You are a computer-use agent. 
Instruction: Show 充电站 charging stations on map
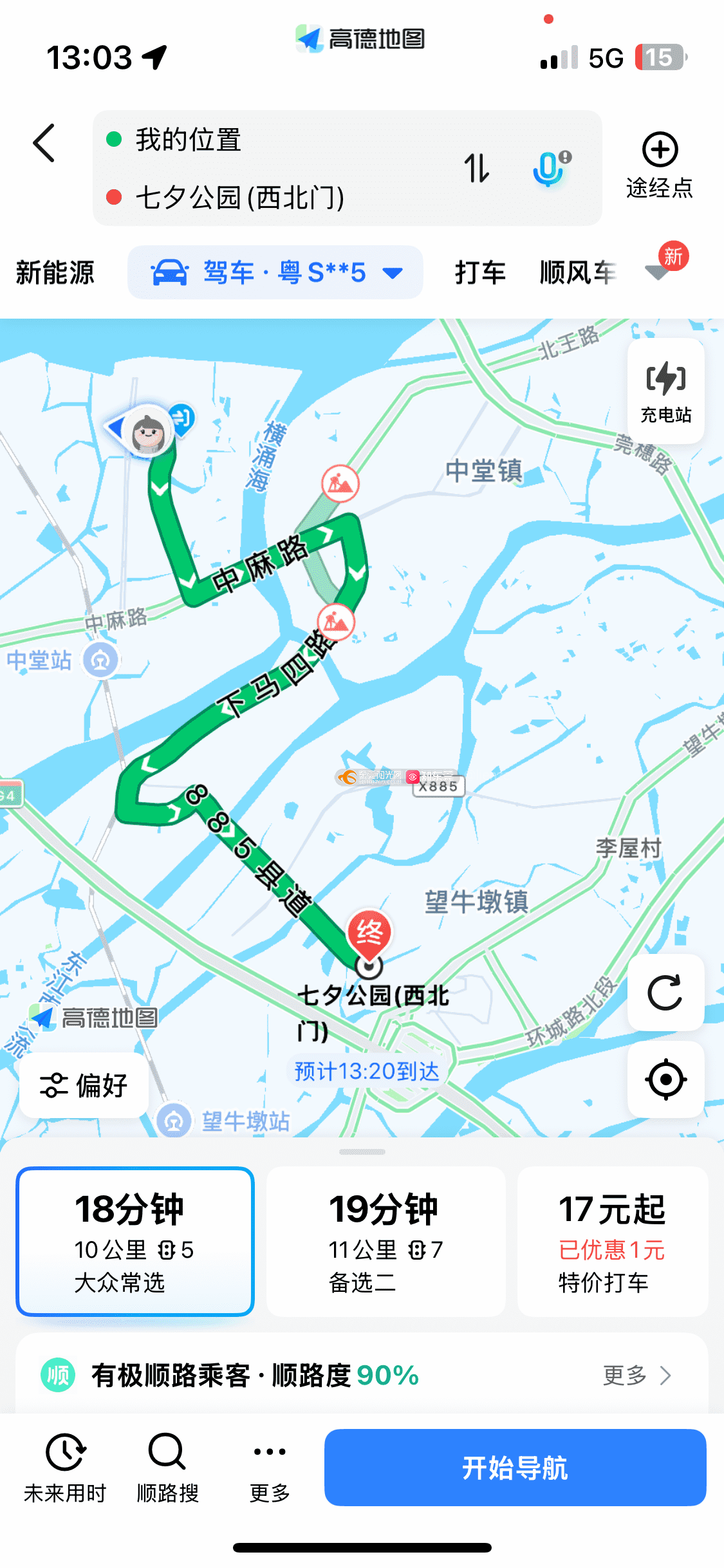click(665, 391)
